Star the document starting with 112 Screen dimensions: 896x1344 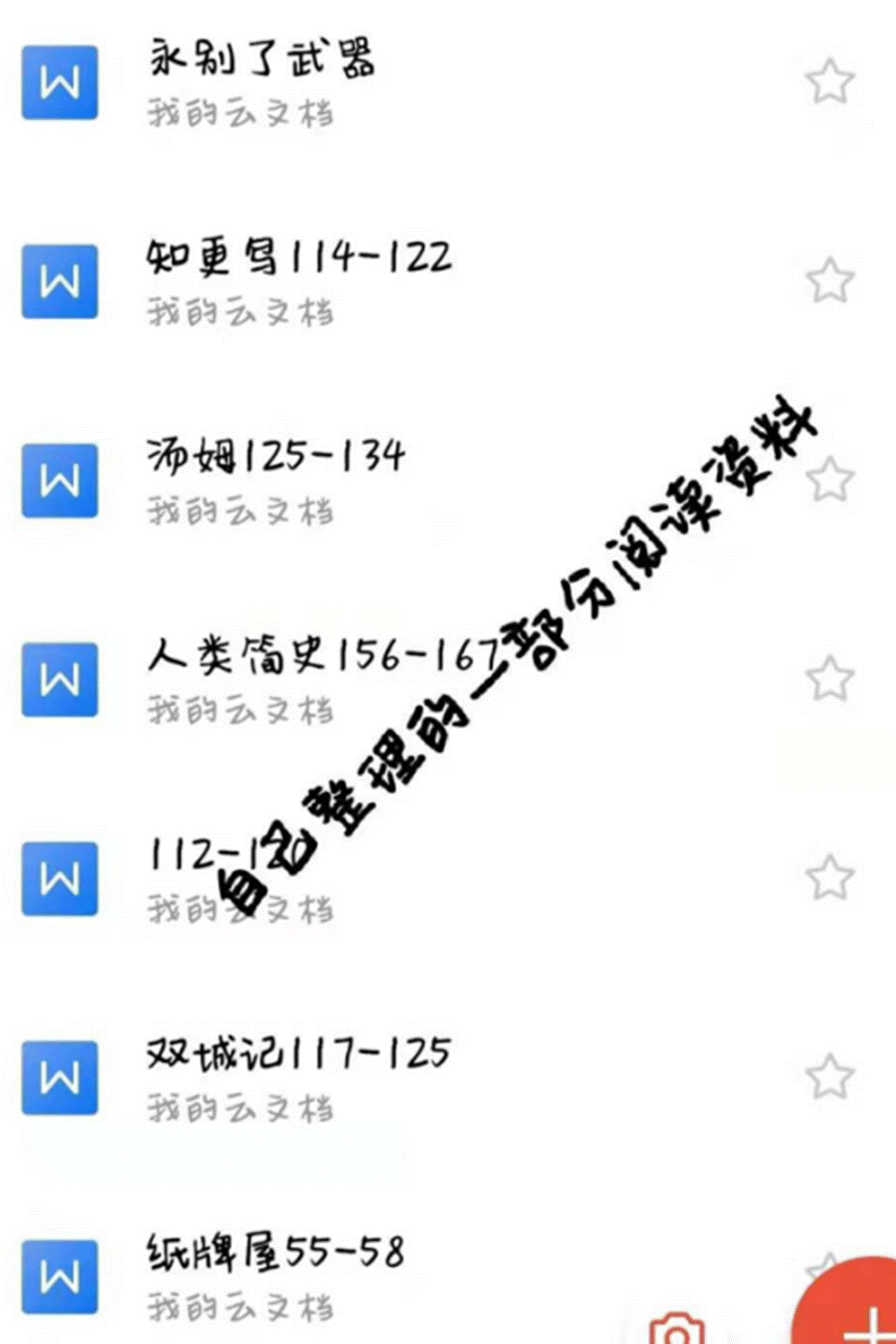coord(830,877)
